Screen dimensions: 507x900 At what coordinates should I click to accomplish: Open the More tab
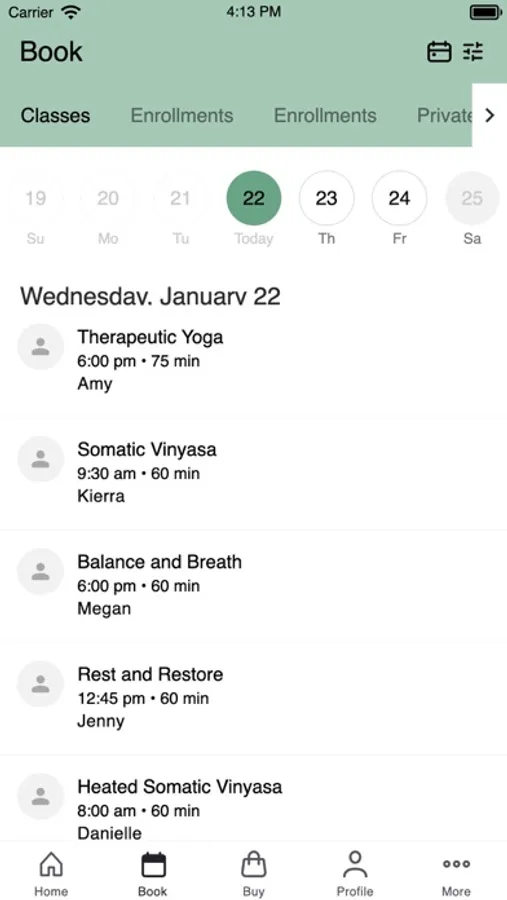456,874
